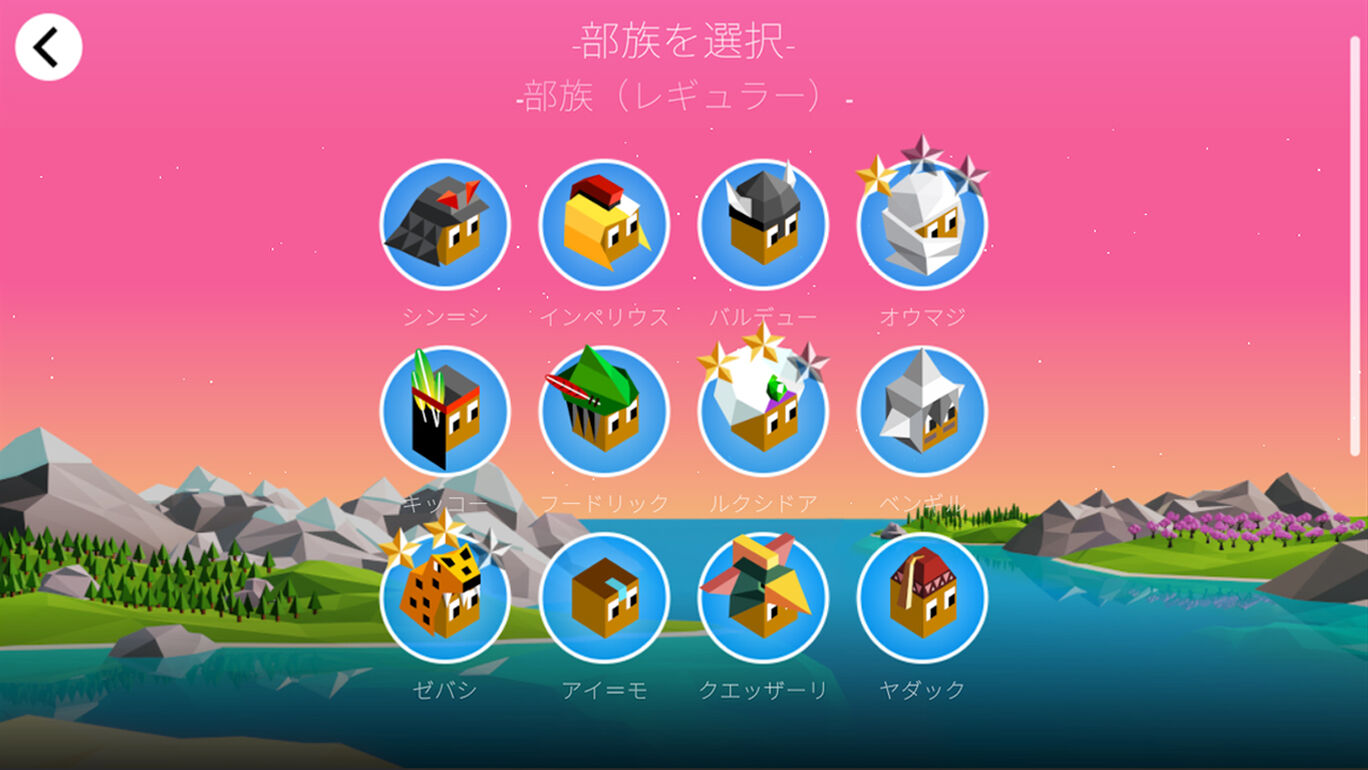Image resolution: width=1368 pixels, height=770 pixels.
Task: Pick the ヤダック tribe
Action: coord(922,598)
